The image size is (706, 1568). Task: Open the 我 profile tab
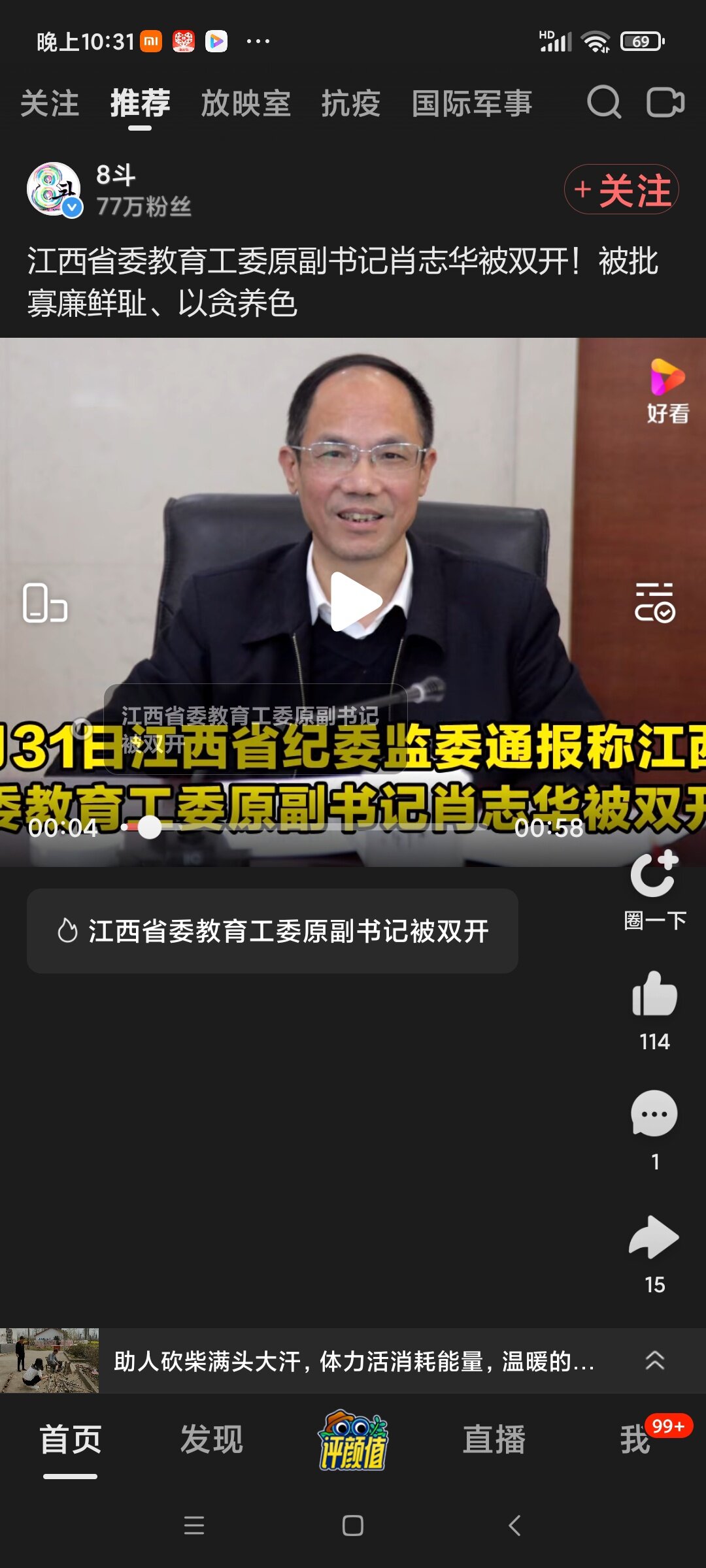pos(635,1439)
